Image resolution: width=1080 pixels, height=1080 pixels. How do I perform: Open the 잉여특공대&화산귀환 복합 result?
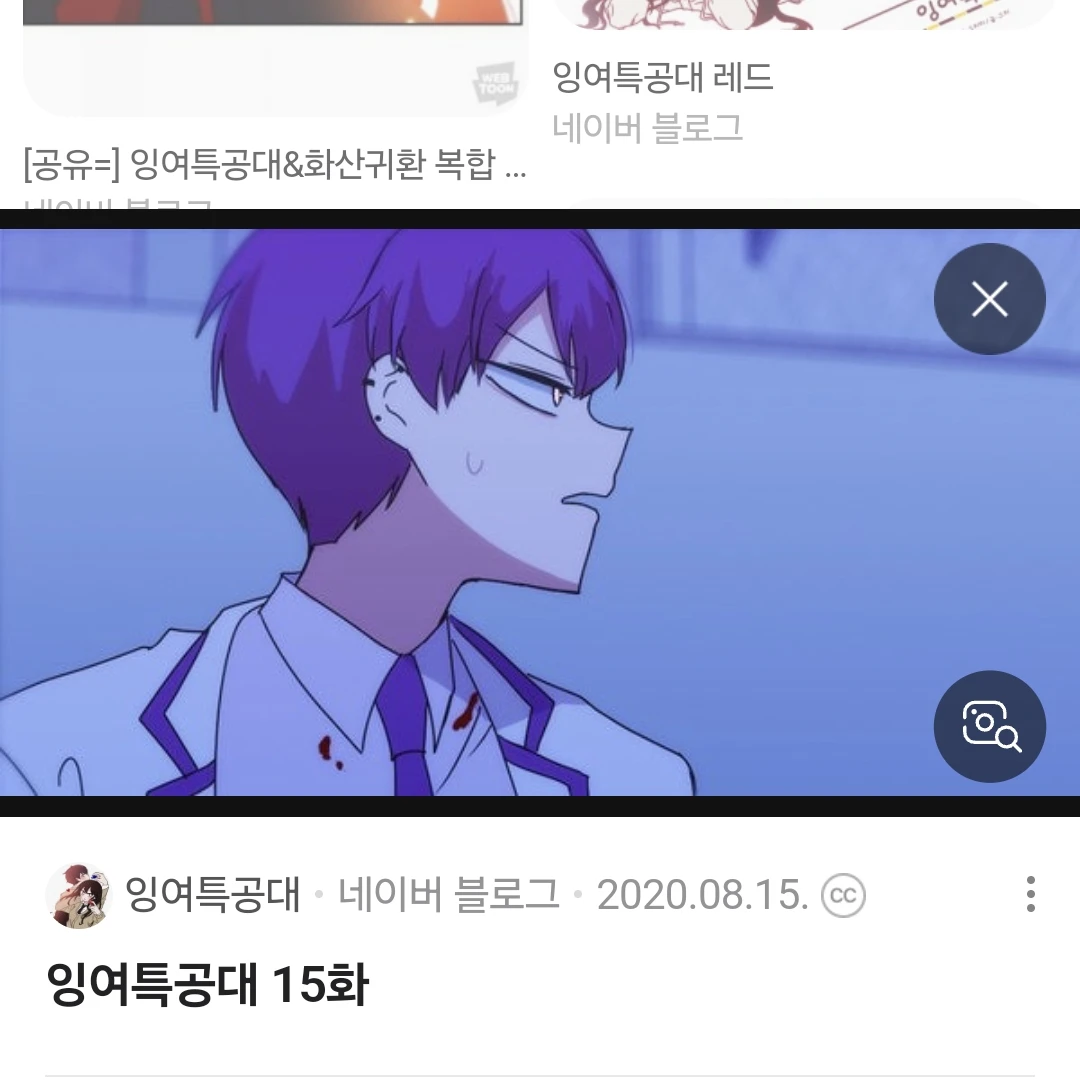click(274, 165)
